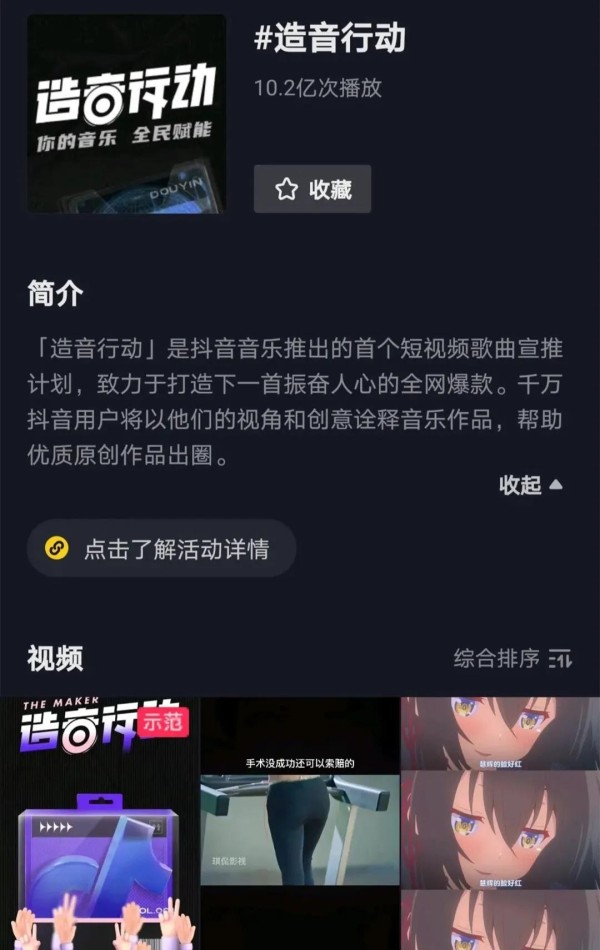The height and width of the screenshot is (950, 600).
Task: Open the anime girl video tile
Action: 500,823
